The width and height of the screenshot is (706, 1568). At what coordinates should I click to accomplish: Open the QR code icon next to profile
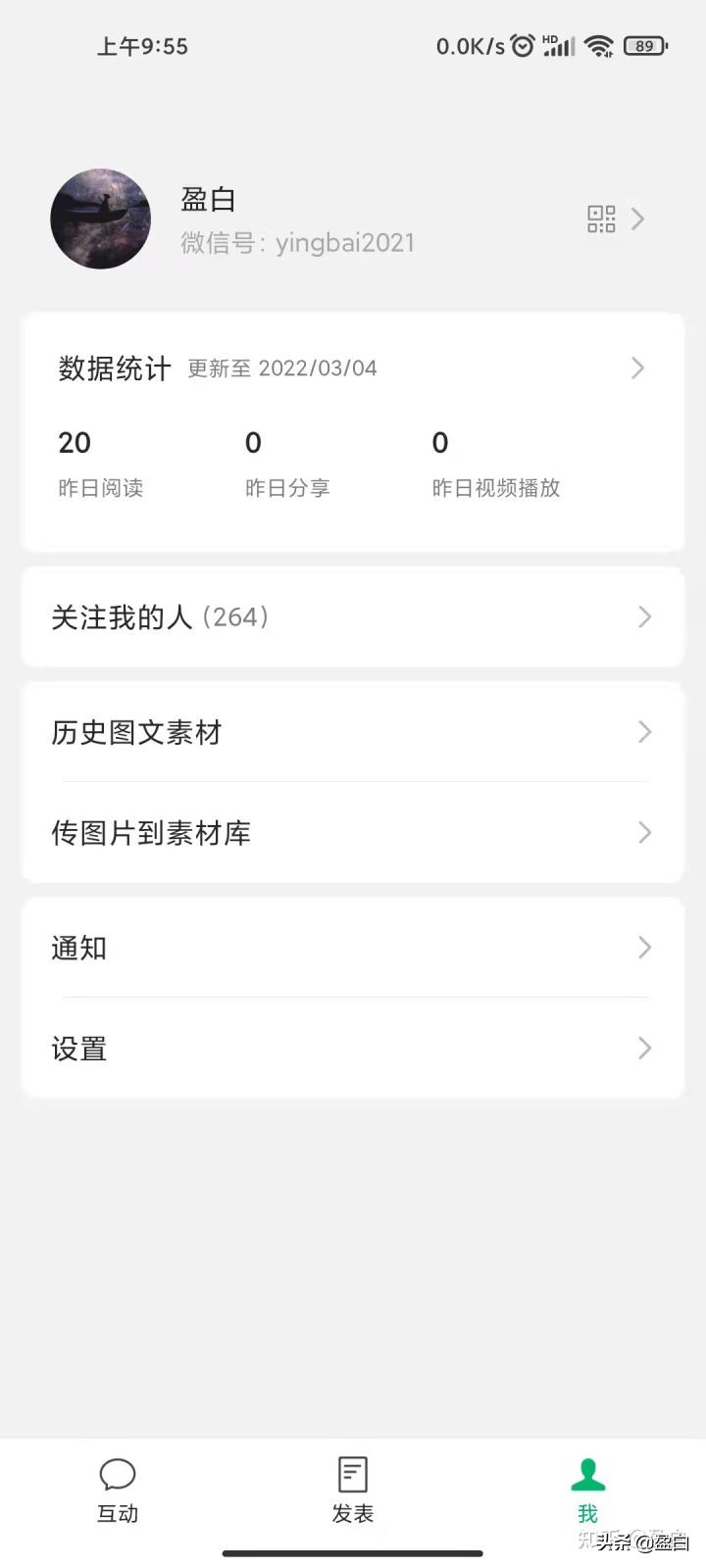coord(601,220)
